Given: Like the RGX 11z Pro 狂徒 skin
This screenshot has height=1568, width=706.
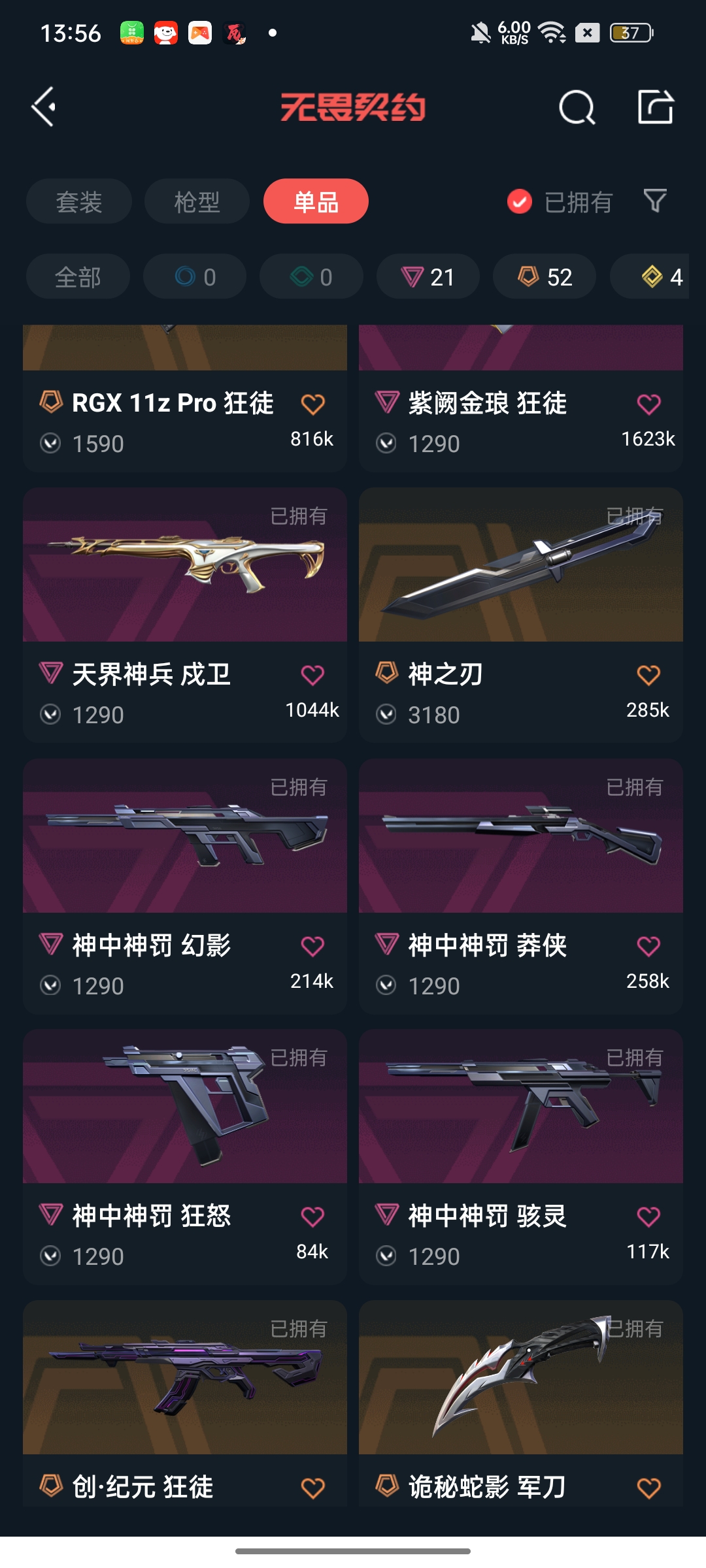Looking at the screenshot, I should pos(312,404).
